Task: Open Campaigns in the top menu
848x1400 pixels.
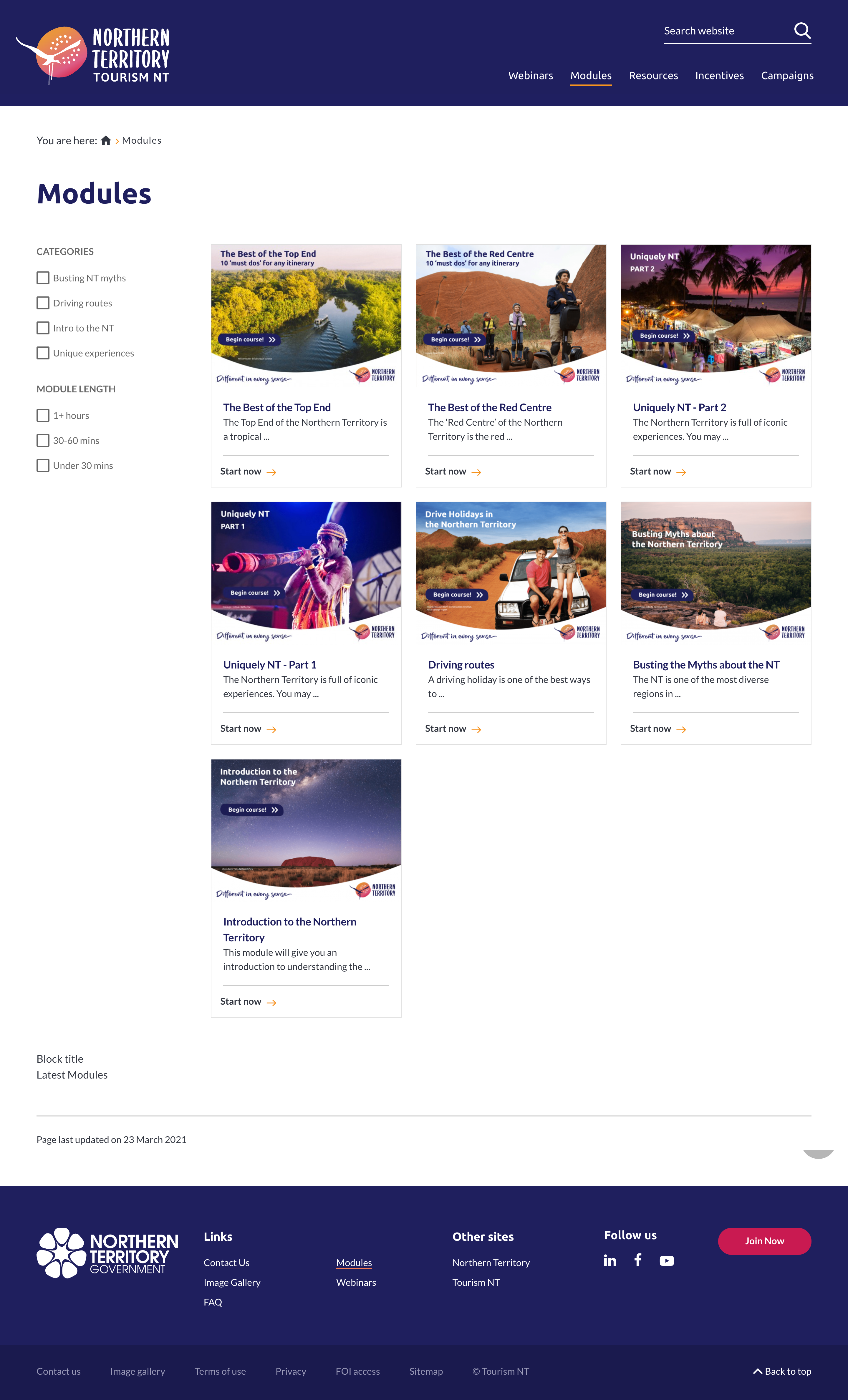Action: point(787,76)
